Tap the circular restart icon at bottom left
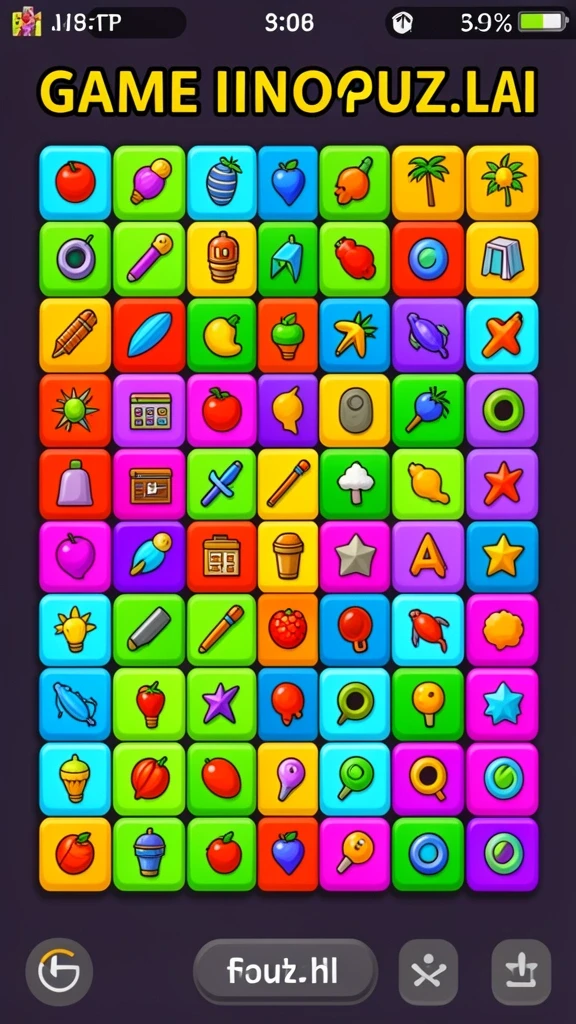 [x=59, y=972]
